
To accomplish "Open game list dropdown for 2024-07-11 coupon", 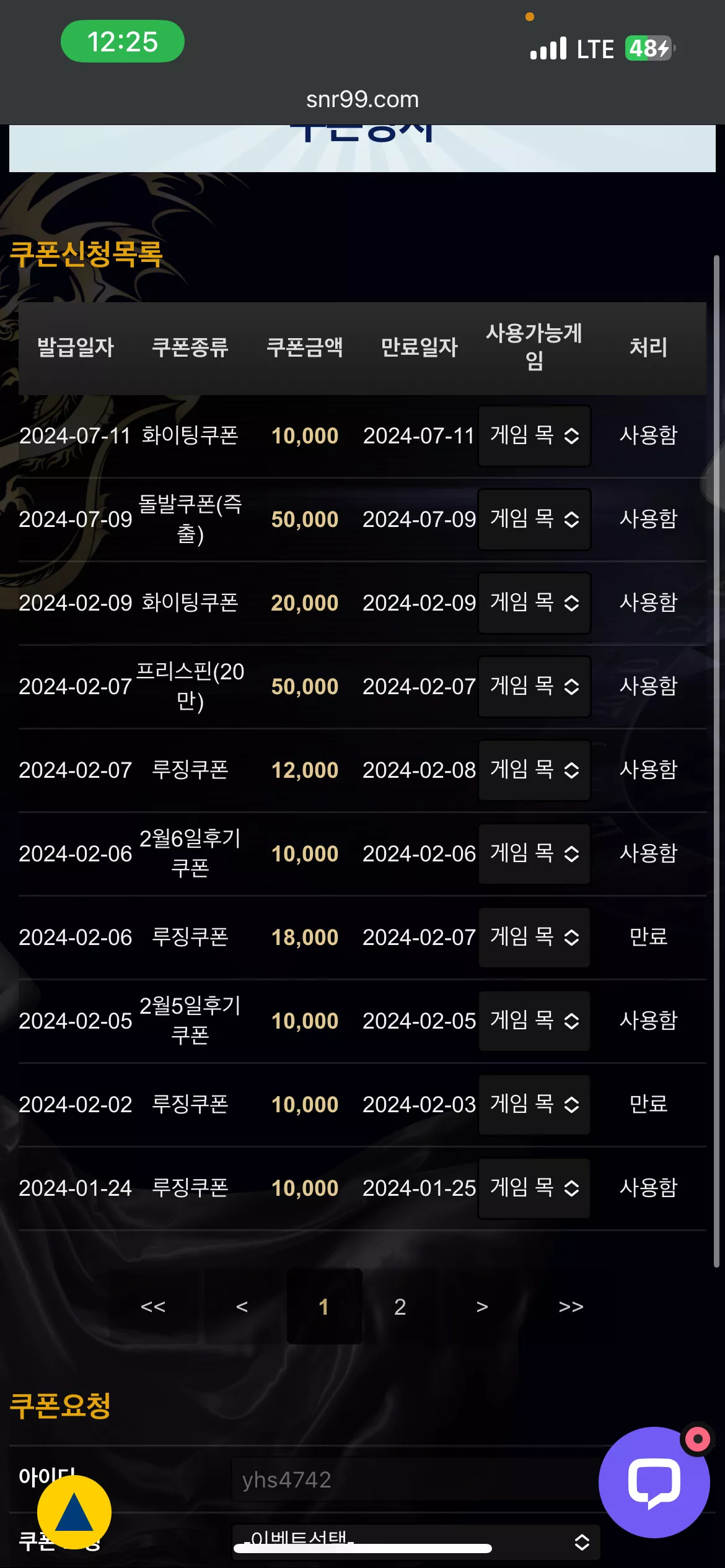I will pyautogui.click(x=534, y=435).
